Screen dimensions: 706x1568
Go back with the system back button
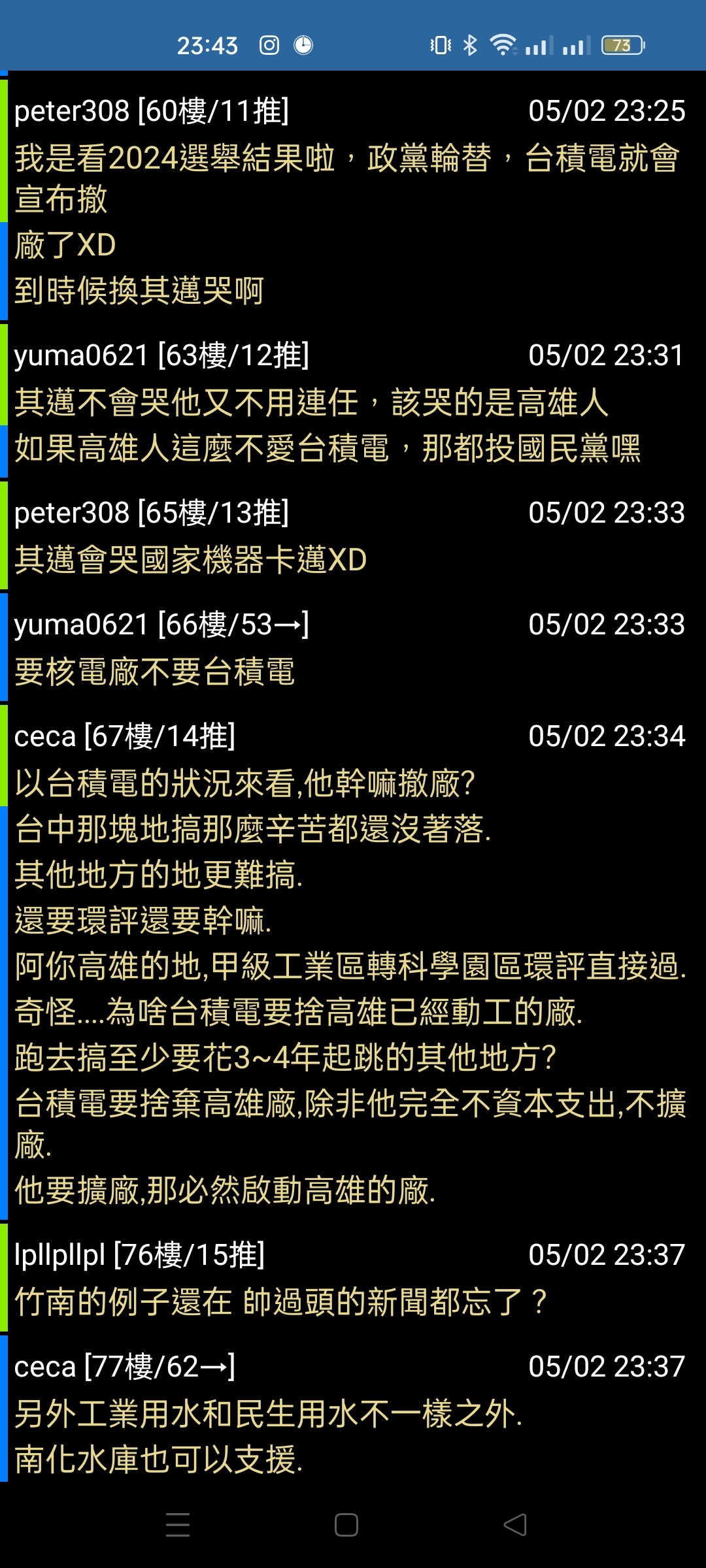515,1525
